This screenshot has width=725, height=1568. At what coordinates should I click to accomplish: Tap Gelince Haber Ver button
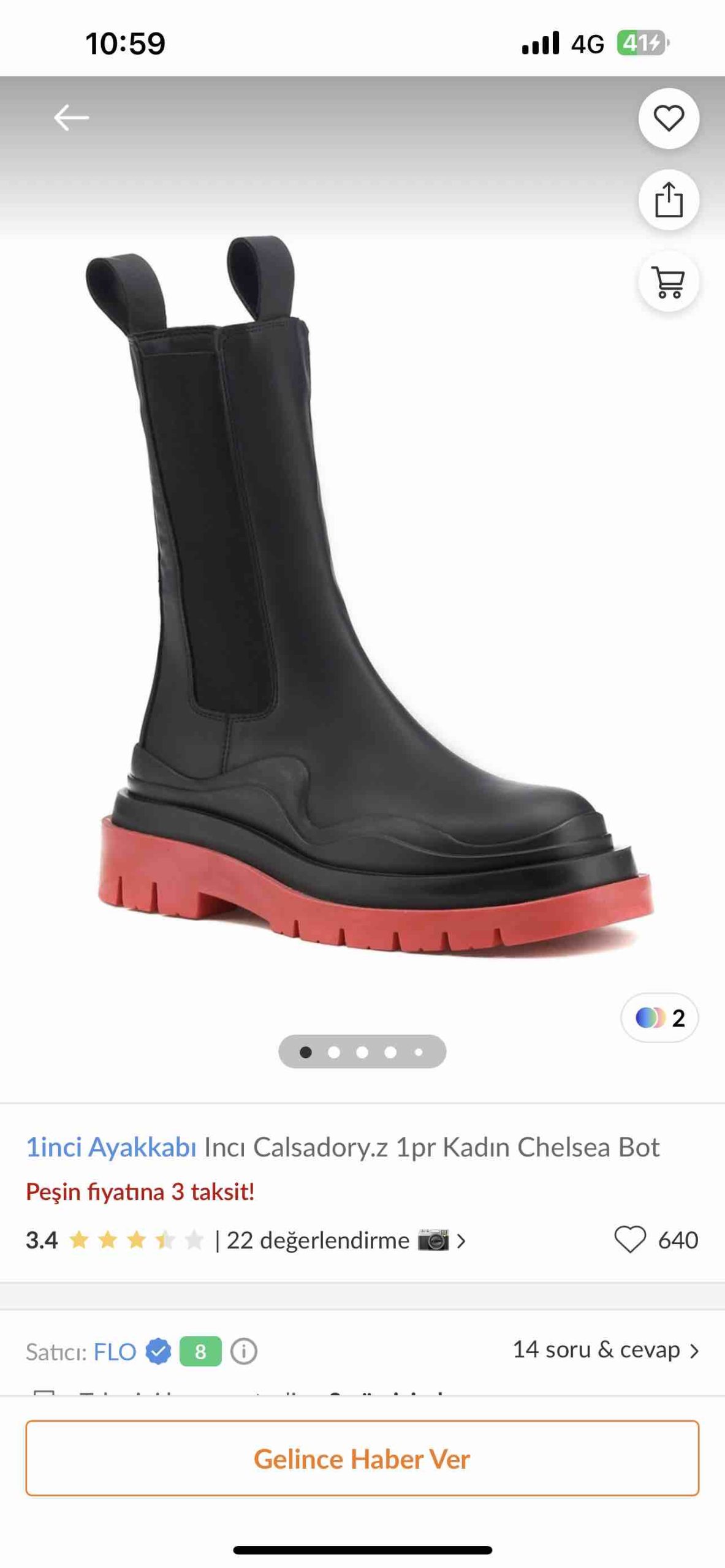pyautogui.click(x=362, y=1458)
